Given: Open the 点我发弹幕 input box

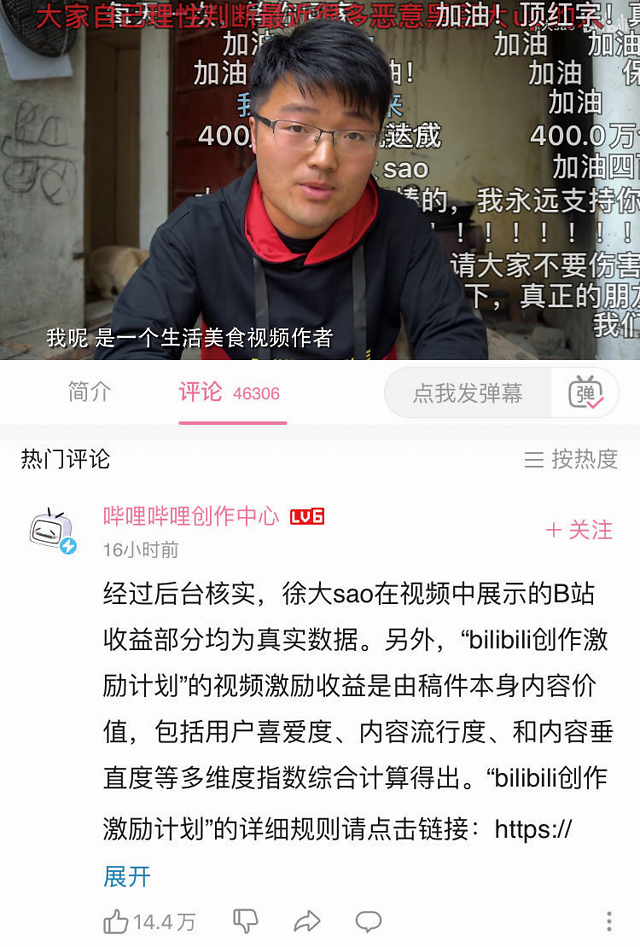Looking at the screenshot, I should coord(468,393).
